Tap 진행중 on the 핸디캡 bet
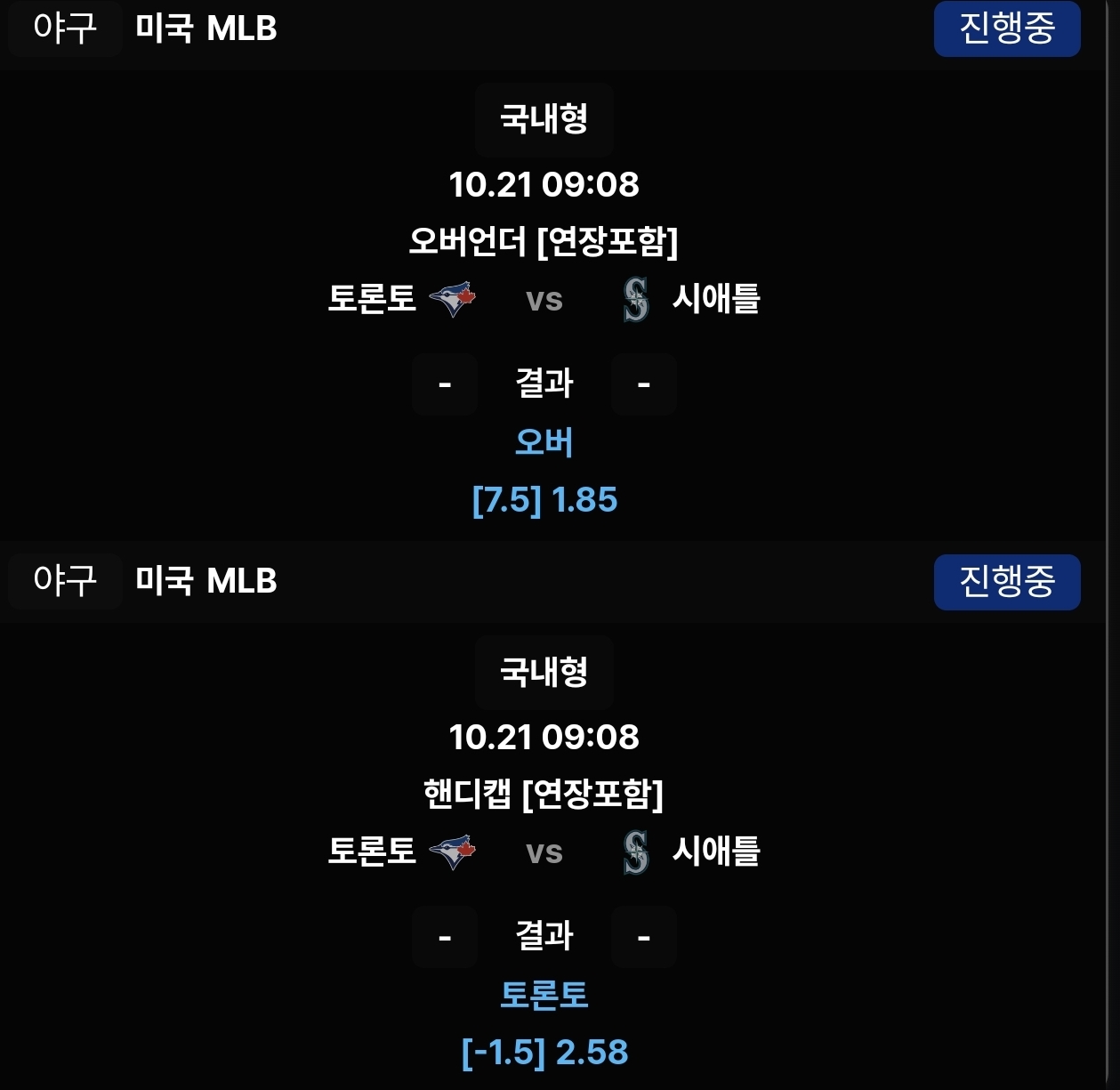Viewport: 1120px width, 1090px height. [x=1006, y=582]
